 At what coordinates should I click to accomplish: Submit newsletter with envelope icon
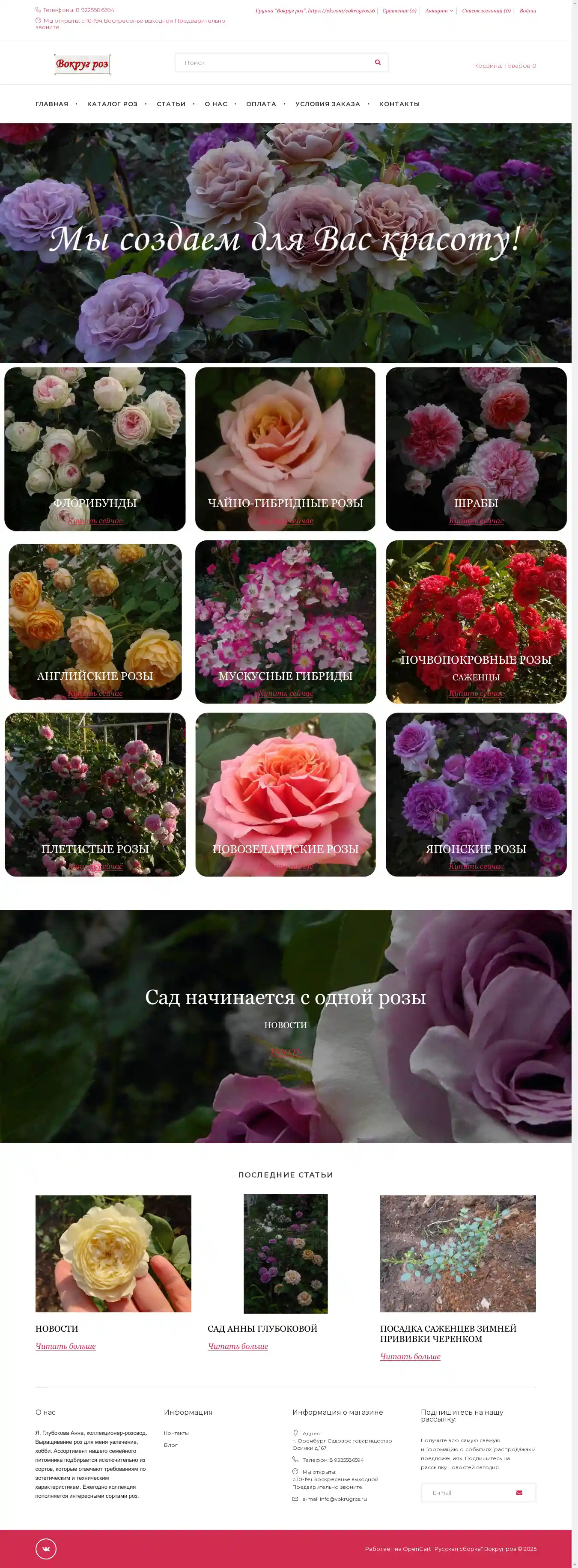[x=519, y=1493]
